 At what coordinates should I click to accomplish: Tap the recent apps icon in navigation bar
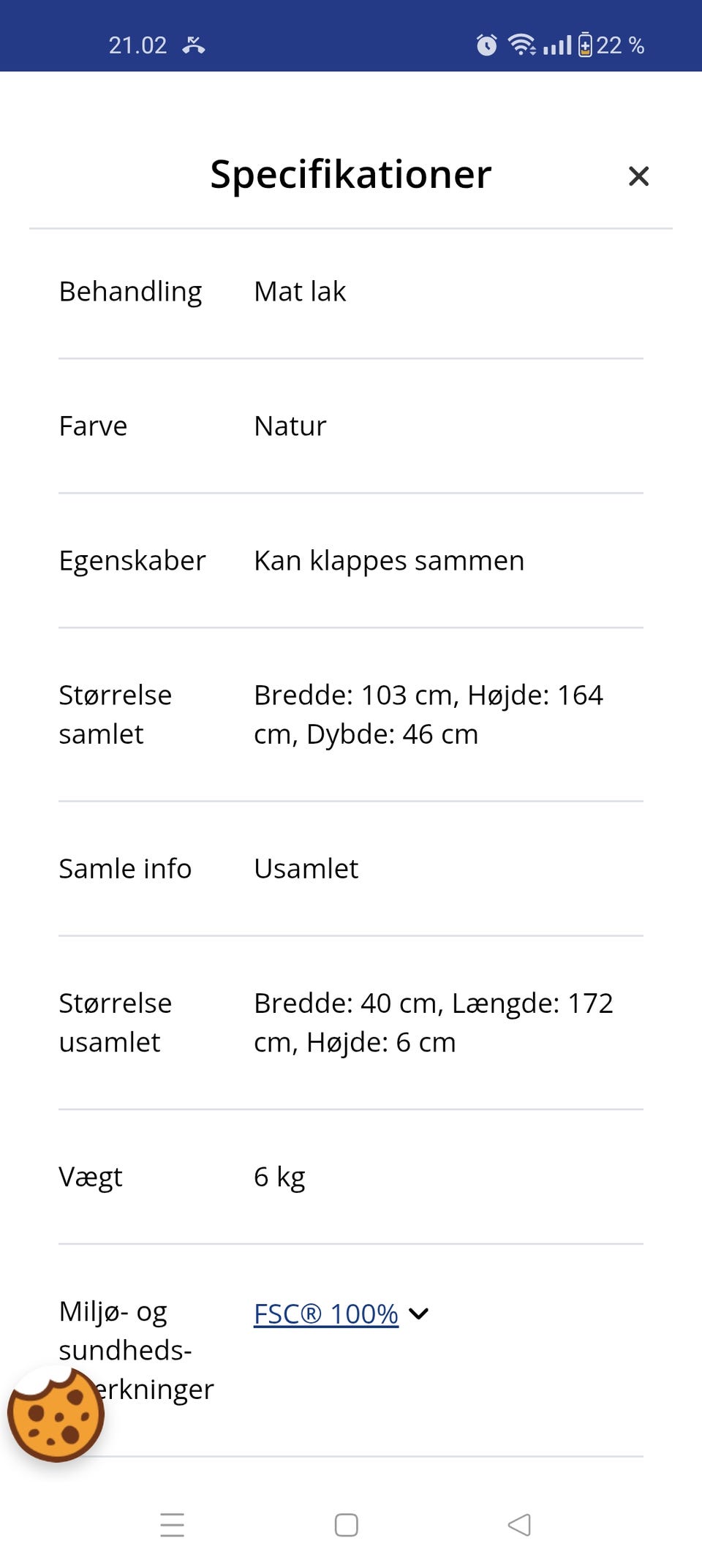[x=173, y=1526]
